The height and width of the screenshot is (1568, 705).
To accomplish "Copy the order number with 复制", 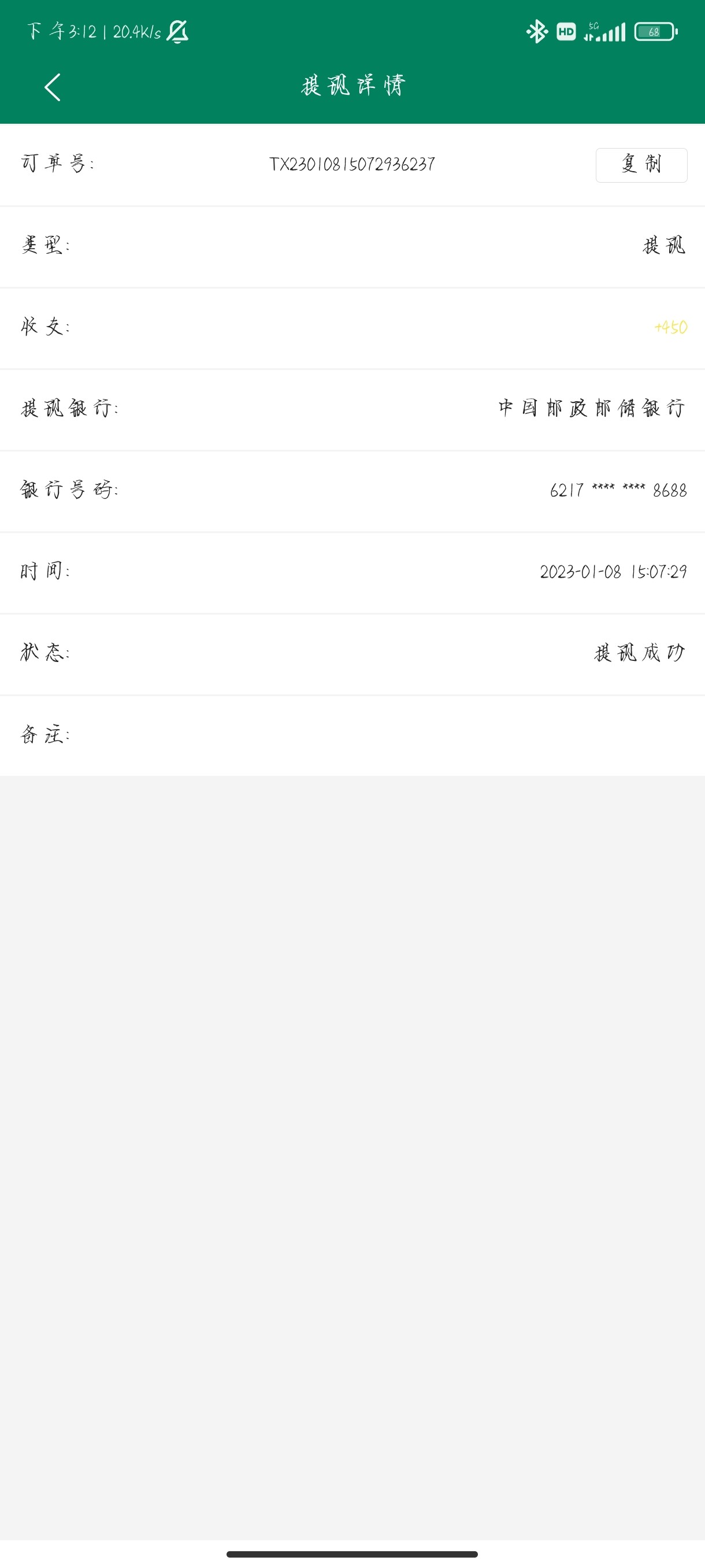I will pos(640,165).
